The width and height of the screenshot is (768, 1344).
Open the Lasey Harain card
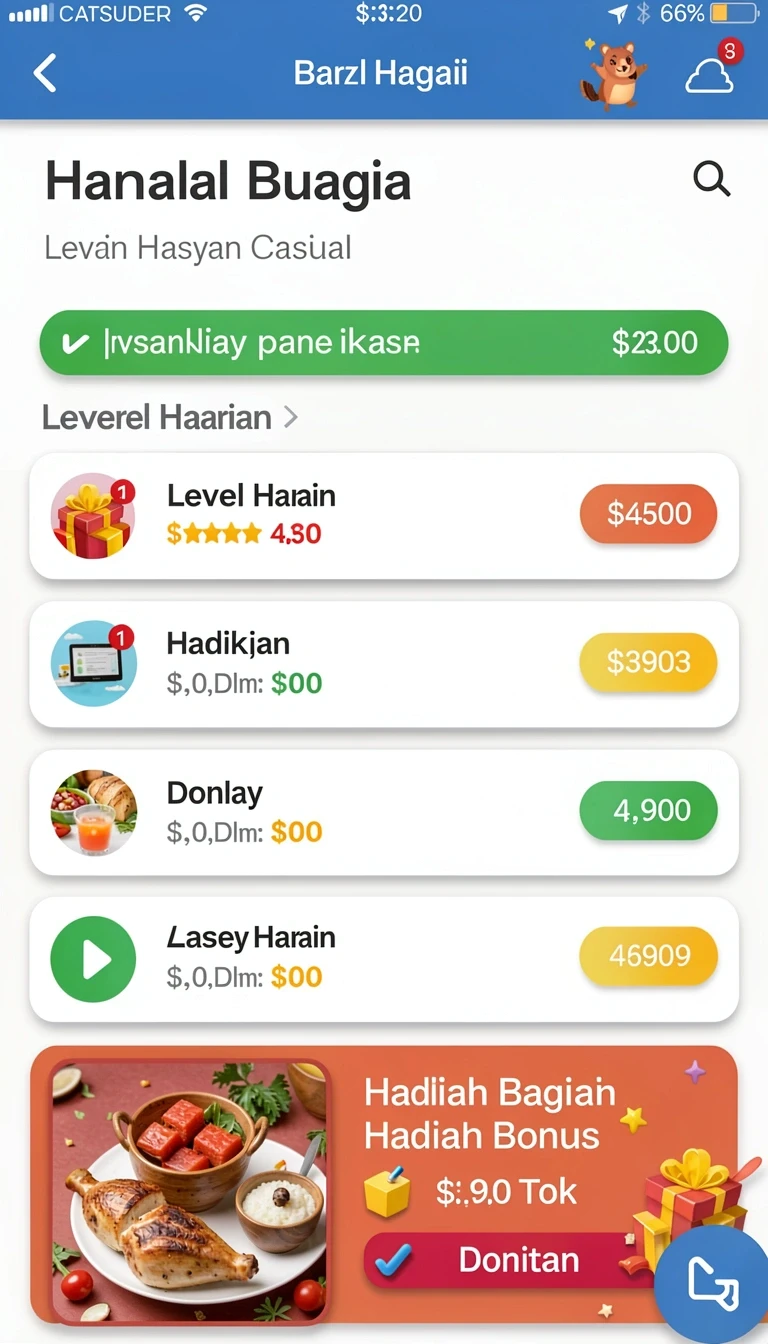coord(384,959)
